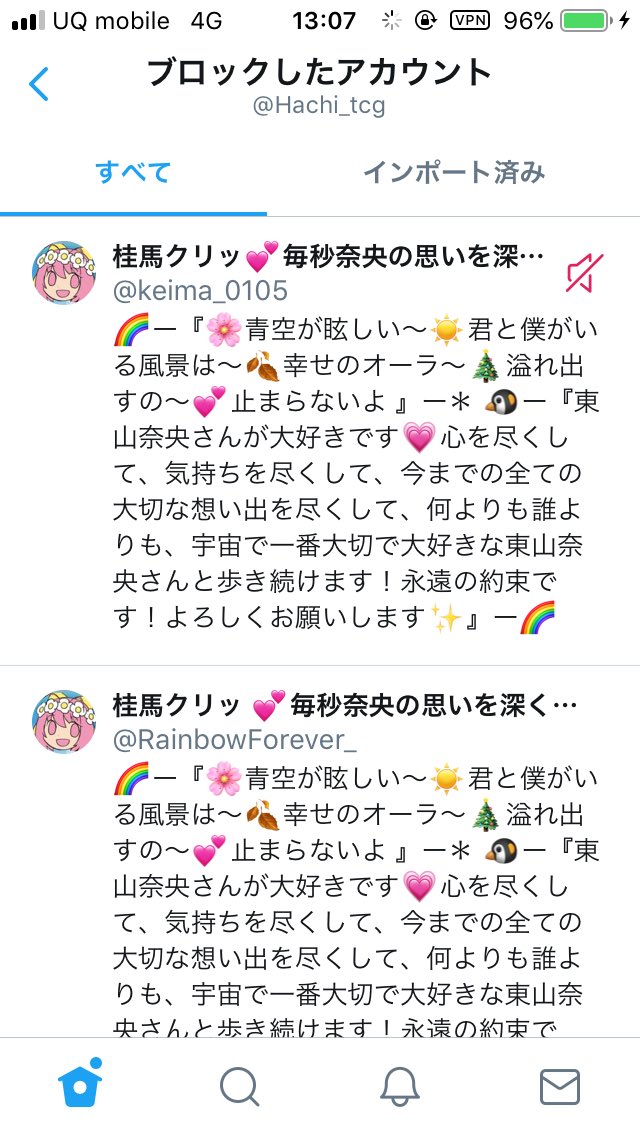Open the Search tab
640x1136 pixels.
coord(239,1085)
